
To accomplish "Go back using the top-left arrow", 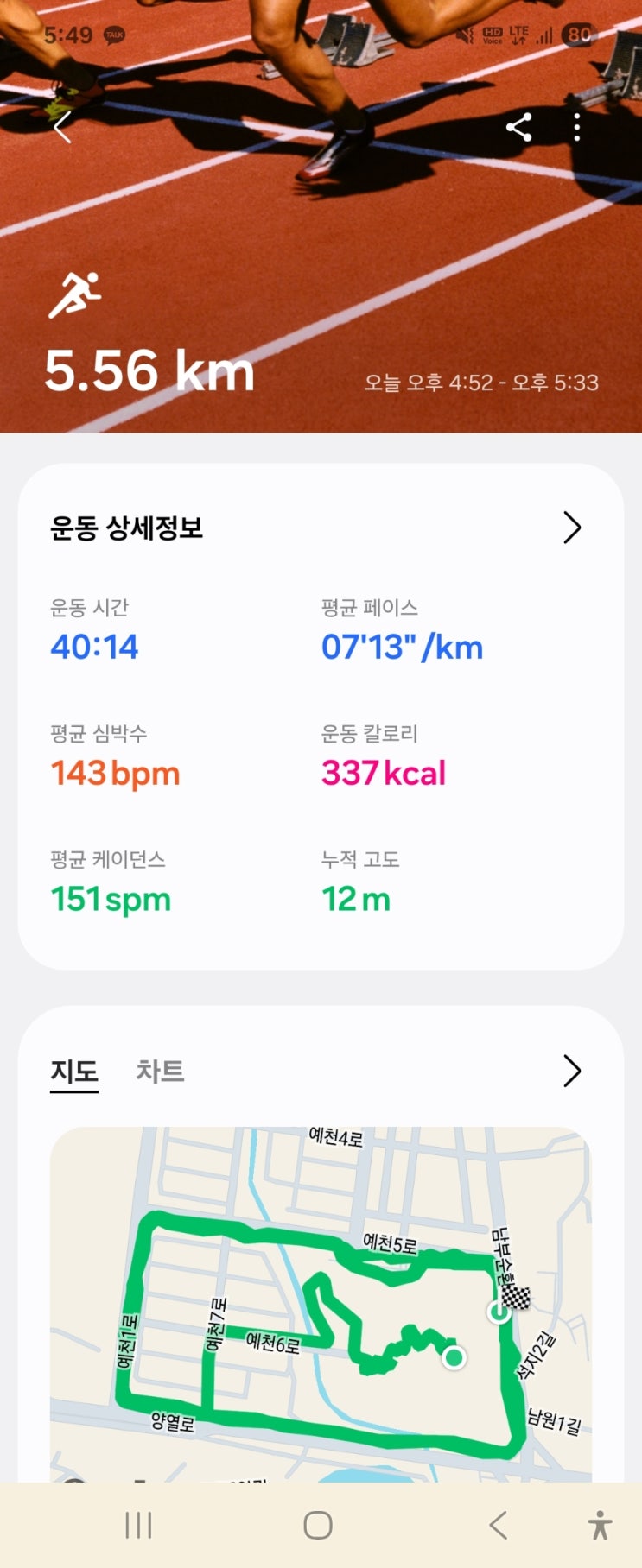I will [62, 128].
